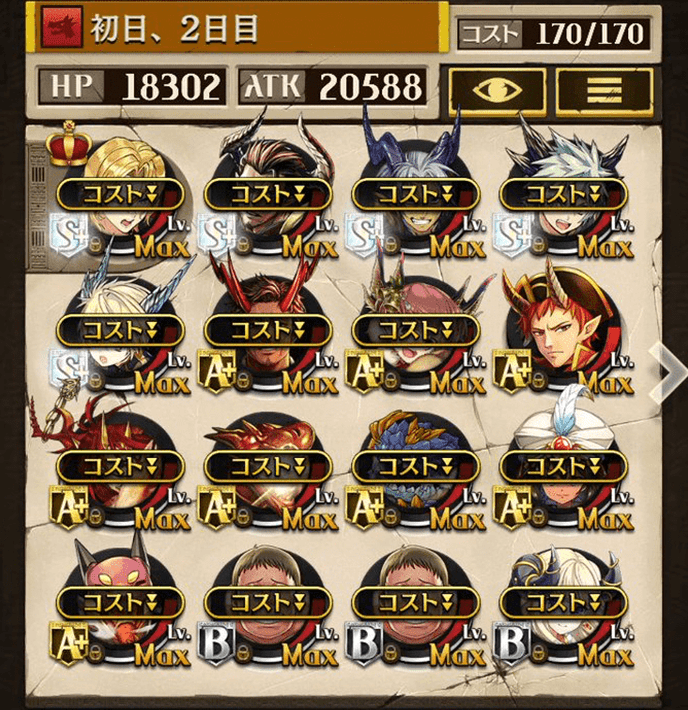Go to next deck page arrow
Screen dimensions: 688x710
click(x=665, y=367)
